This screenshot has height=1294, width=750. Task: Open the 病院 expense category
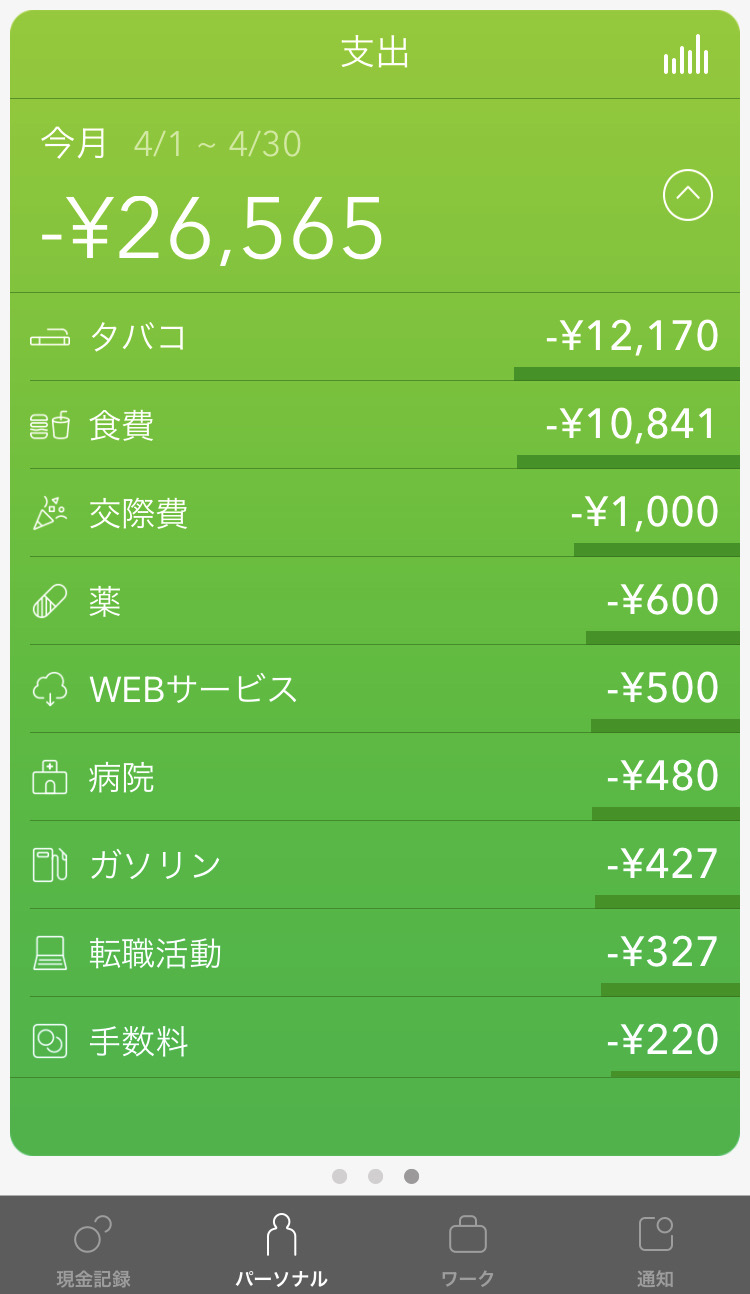pyautogui.click(x=375, y=777)
